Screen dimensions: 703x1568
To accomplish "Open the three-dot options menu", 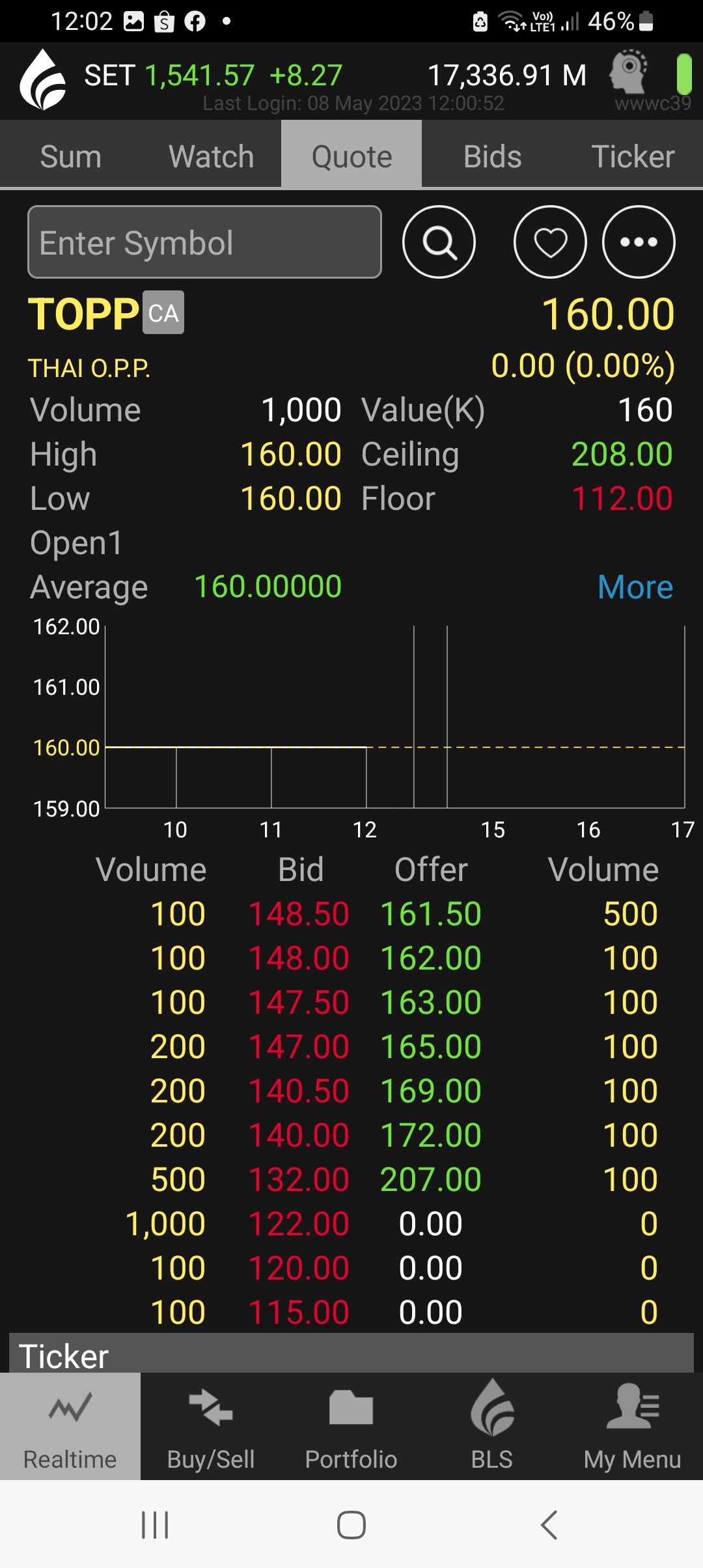I will (639, 242).
